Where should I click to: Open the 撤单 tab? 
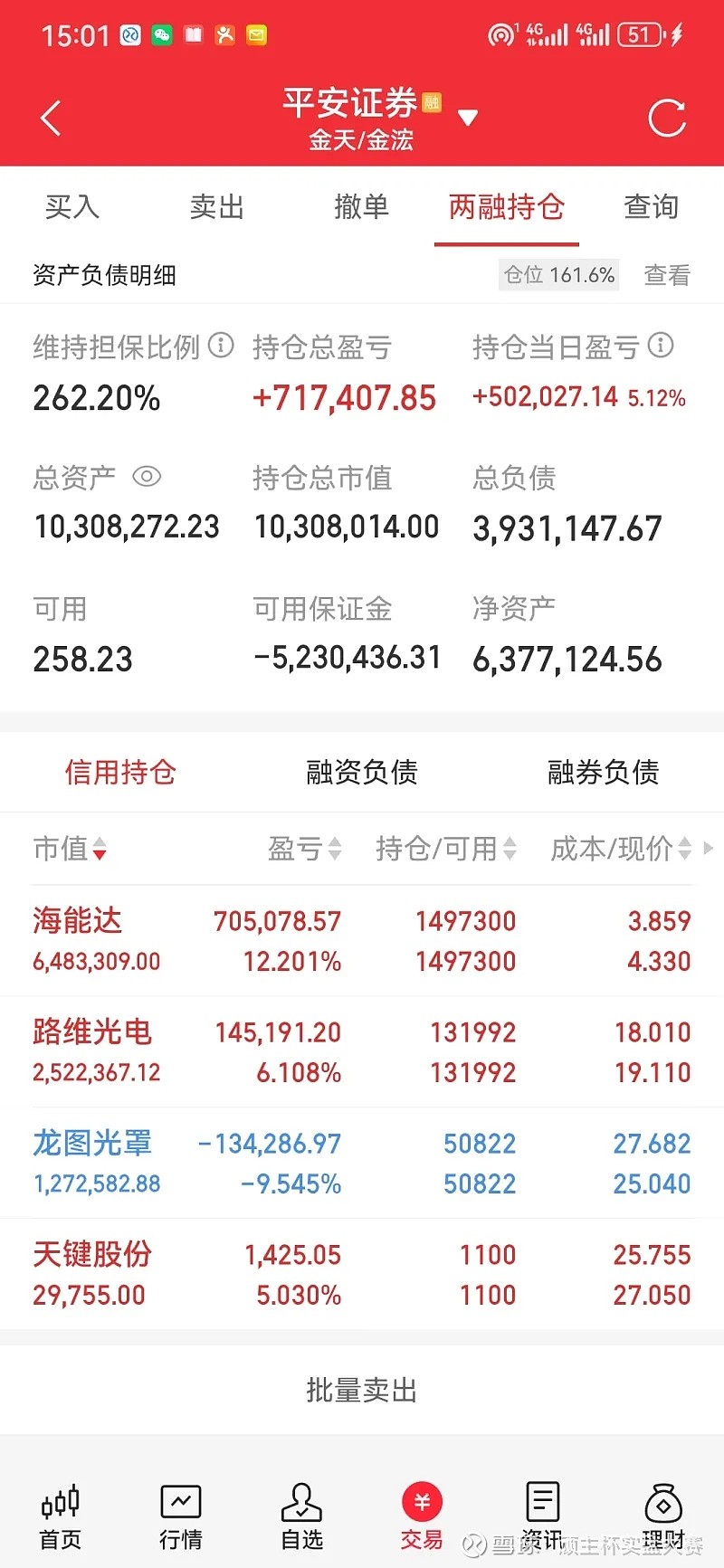tap(362, 207)
